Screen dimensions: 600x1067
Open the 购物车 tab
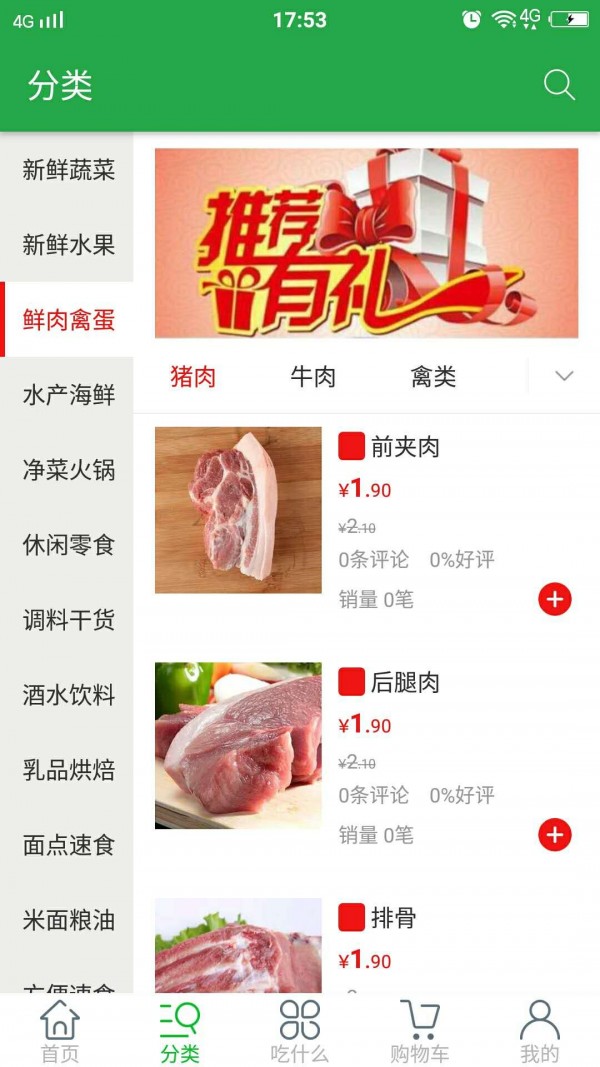[420, 1031]
